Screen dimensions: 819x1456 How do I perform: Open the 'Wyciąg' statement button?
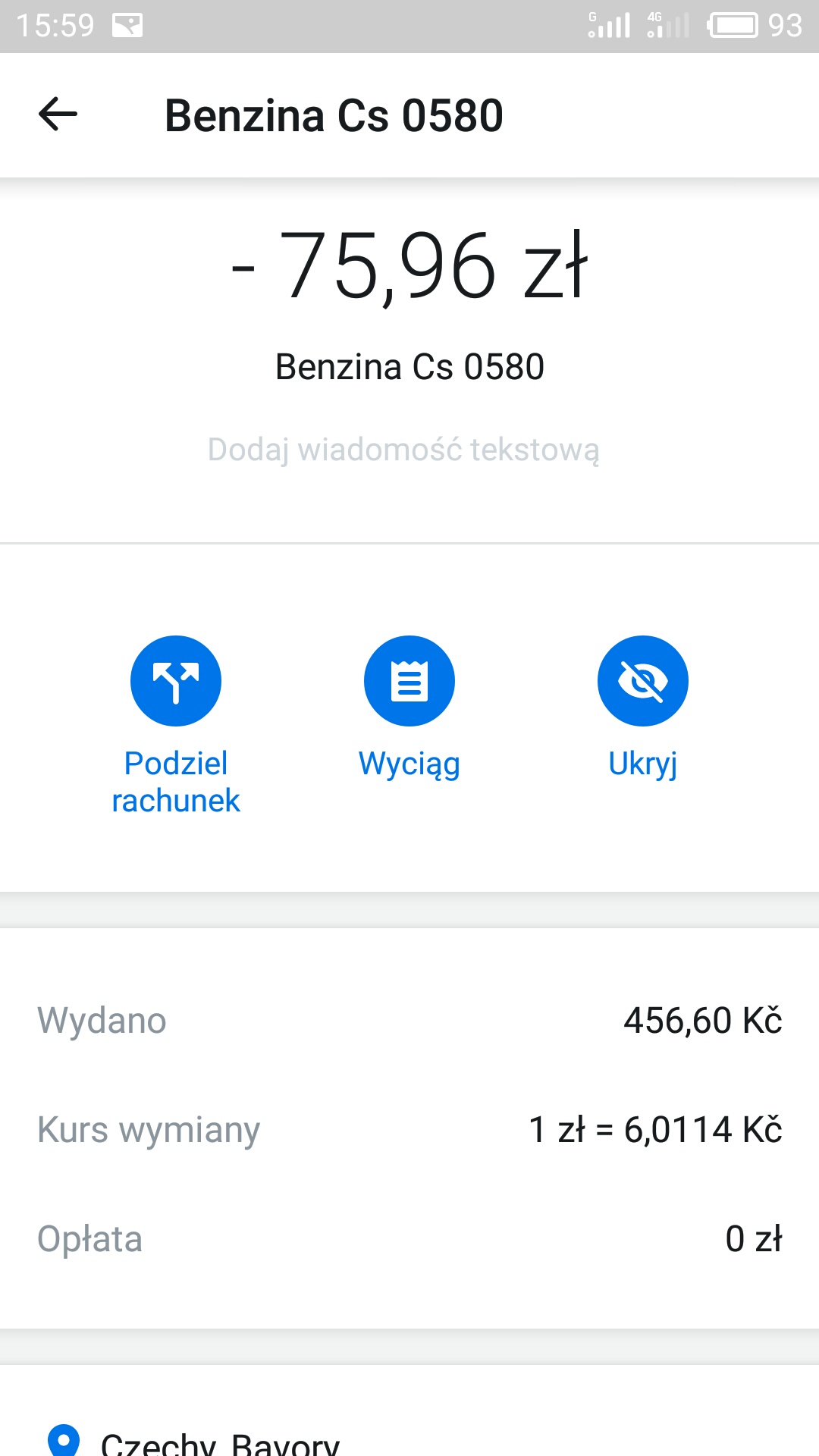[409, 681]
